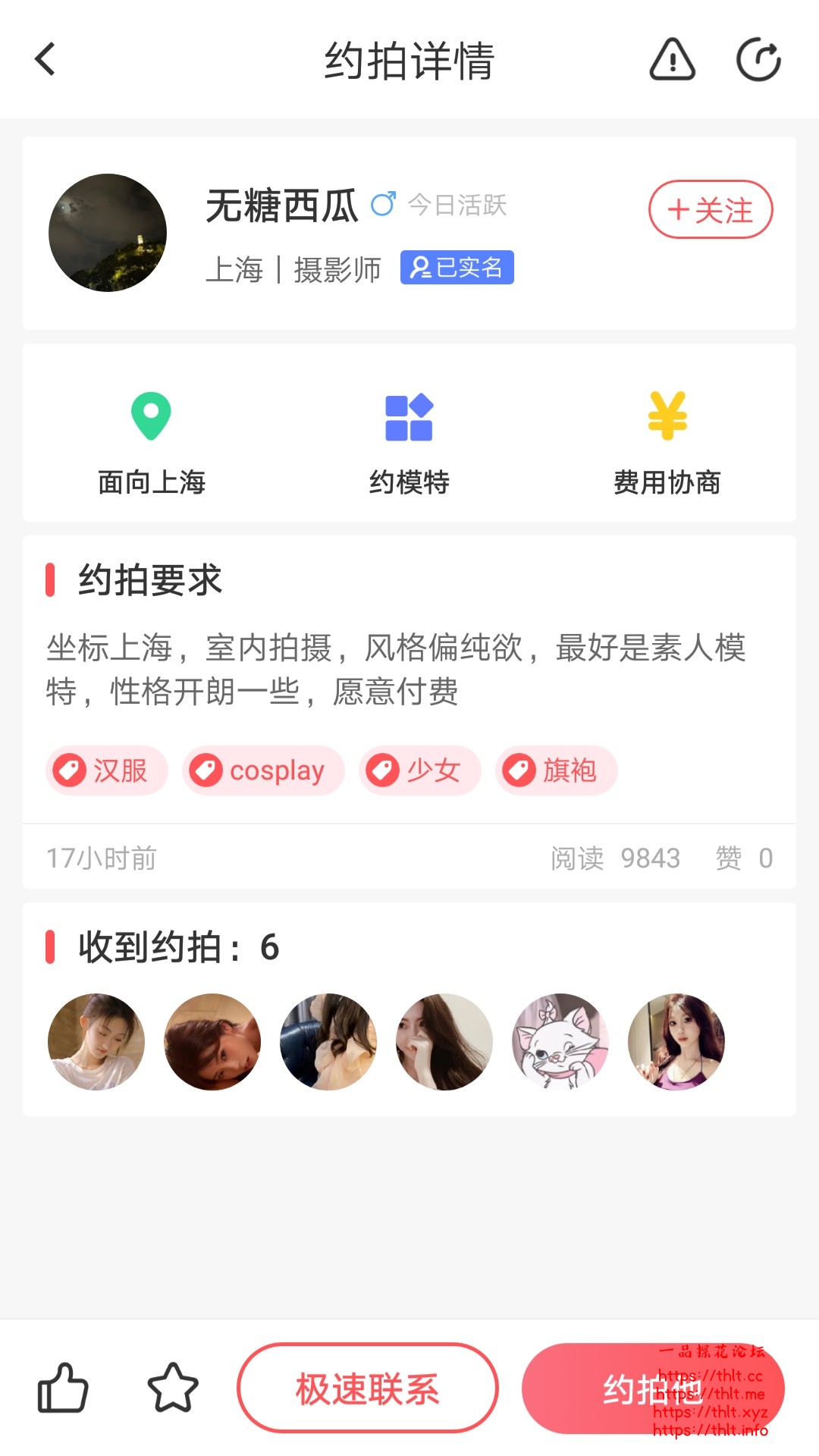Select the 旗袍 tag

click(557, 770)
